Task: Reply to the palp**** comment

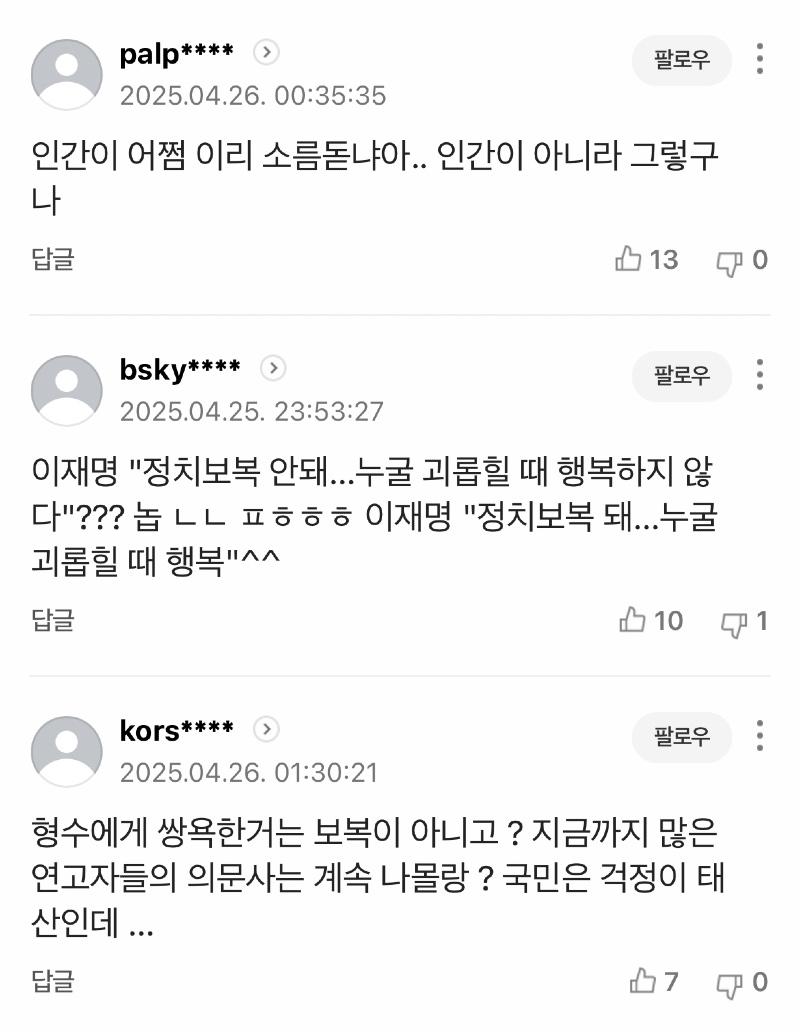Action: [x=53, y=260]
